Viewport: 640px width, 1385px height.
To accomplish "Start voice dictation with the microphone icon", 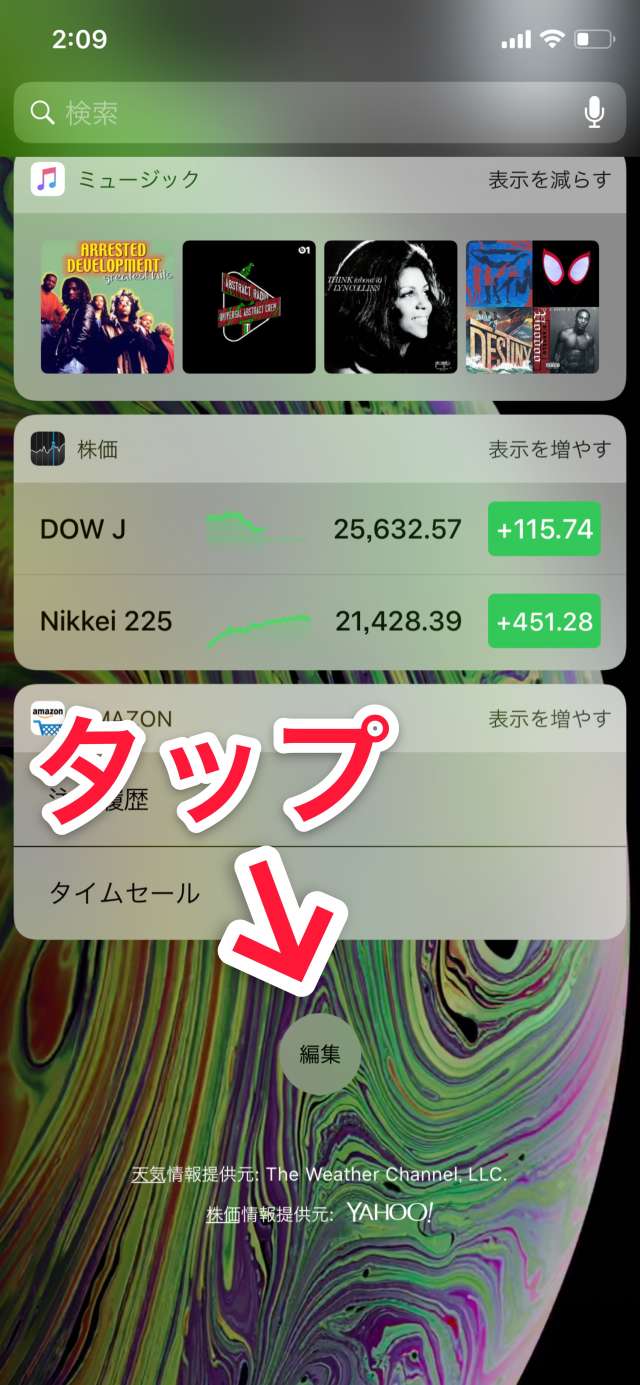I will click(x=595, y=112).
